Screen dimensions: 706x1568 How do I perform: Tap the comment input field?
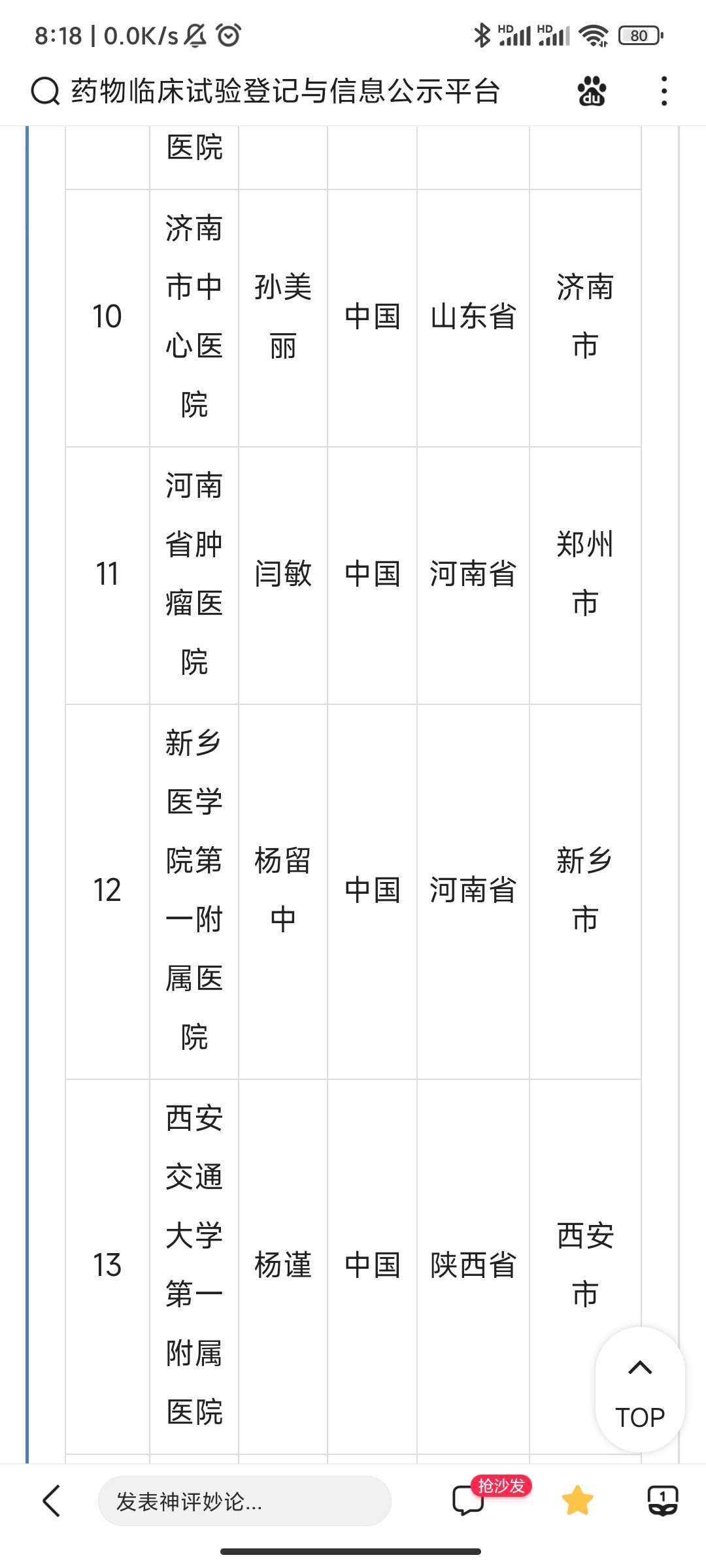click(x=244, y=1501)
